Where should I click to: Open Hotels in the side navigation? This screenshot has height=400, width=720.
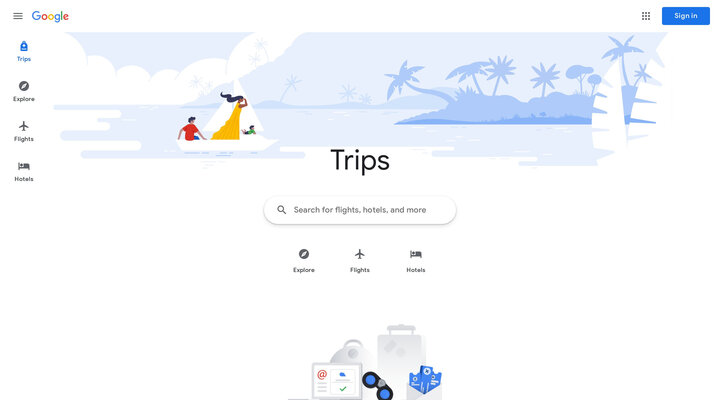coord(24,171)
